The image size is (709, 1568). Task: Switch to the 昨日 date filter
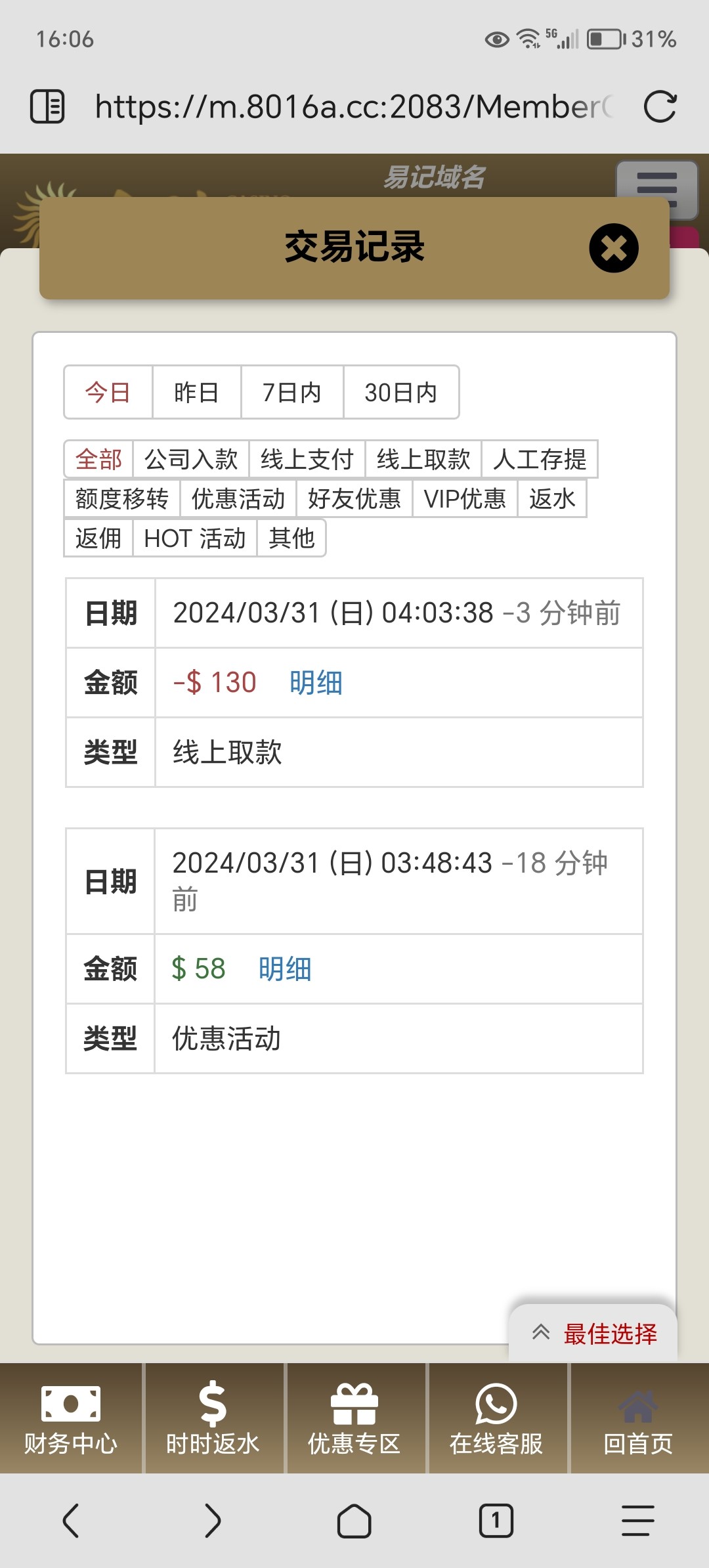[x=196, y=393]
